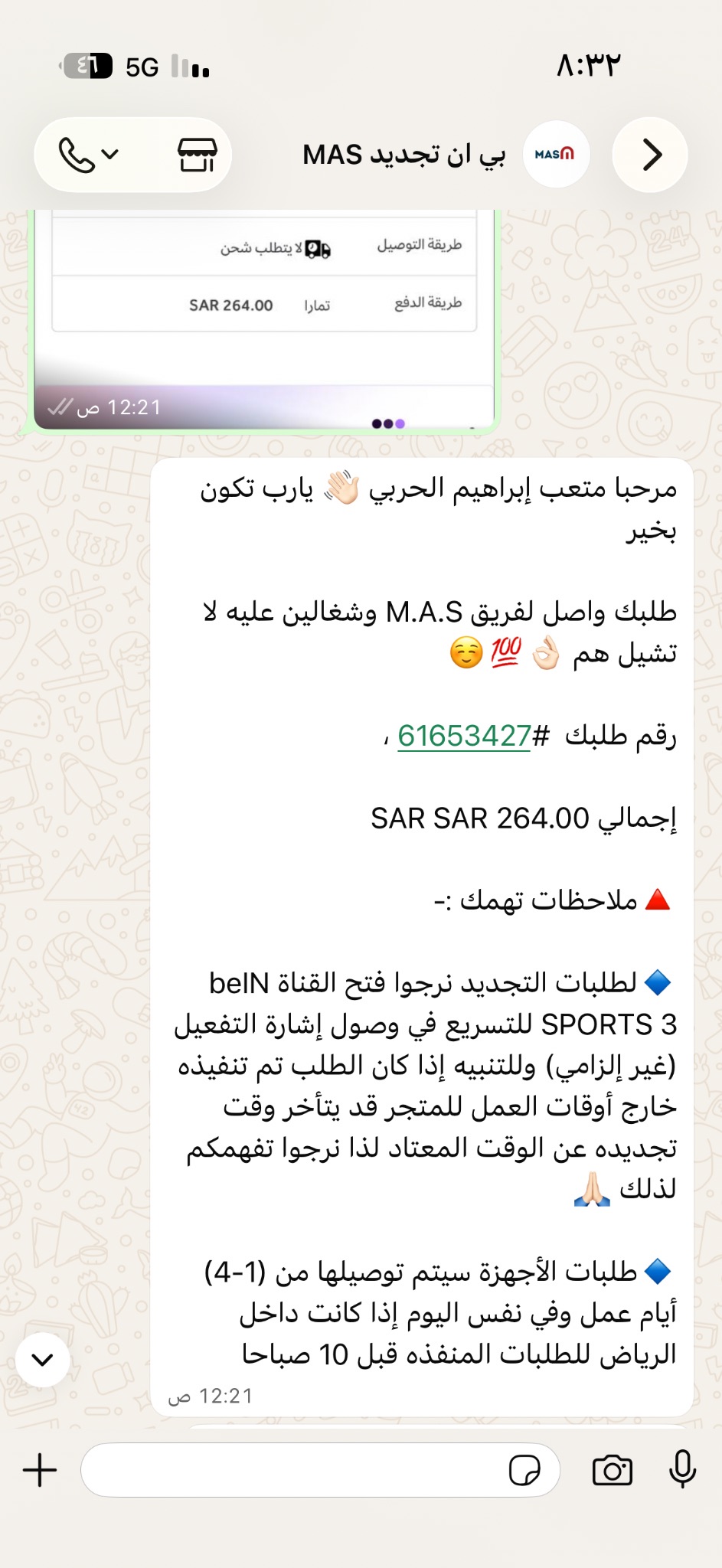The height and width of the screenshot is (1568, 722).
Task: Go back to chats list
Action: pos(650,155)
